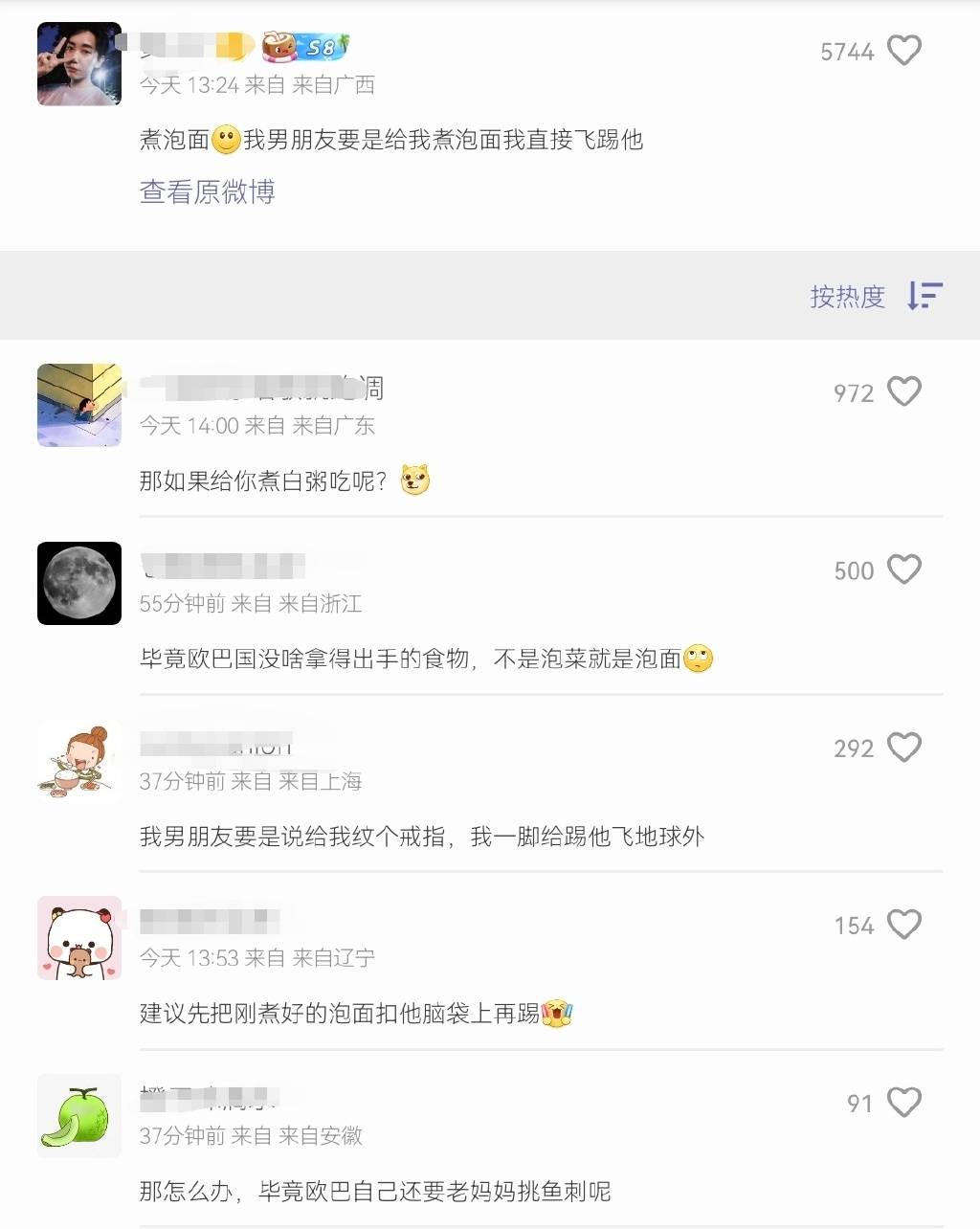Like the comment asking about 煮白粥
The width and height of the screenshot is (980, 1229).
pos(903,392)
